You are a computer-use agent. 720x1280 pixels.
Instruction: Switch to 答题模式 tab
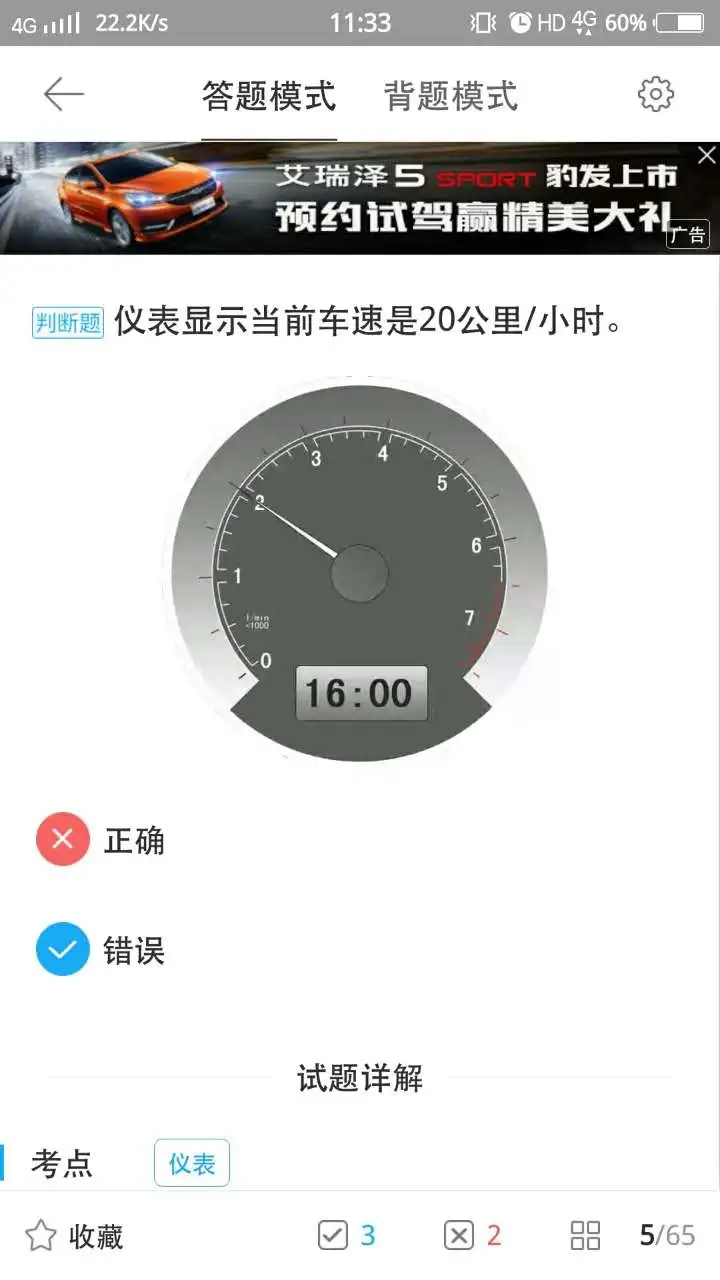tap(269, 97)
